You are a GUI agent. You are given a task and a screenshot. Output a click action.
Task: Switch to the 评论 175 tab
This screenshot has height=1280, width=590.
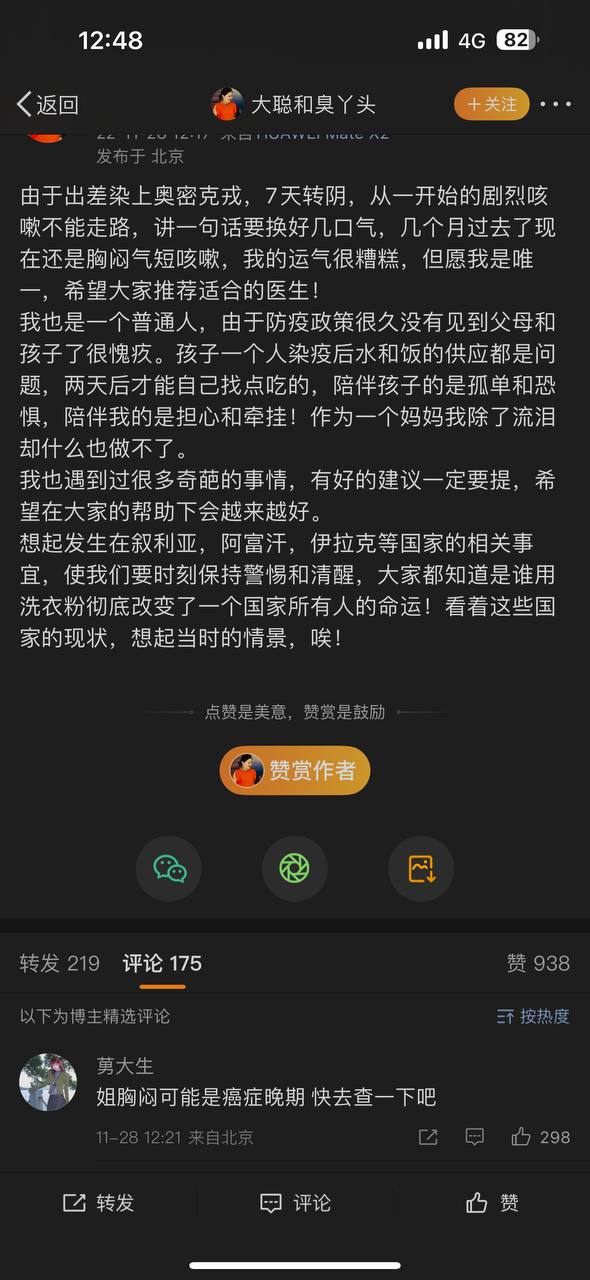162,963
